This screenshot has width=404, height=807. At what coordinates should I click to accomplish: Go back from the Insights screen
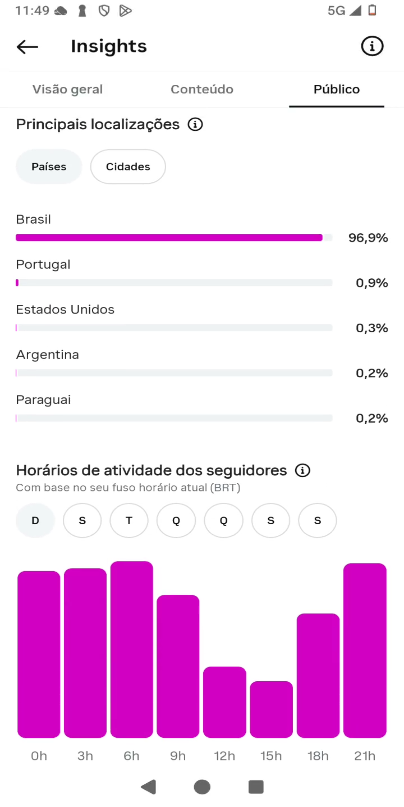pos(27,47)
